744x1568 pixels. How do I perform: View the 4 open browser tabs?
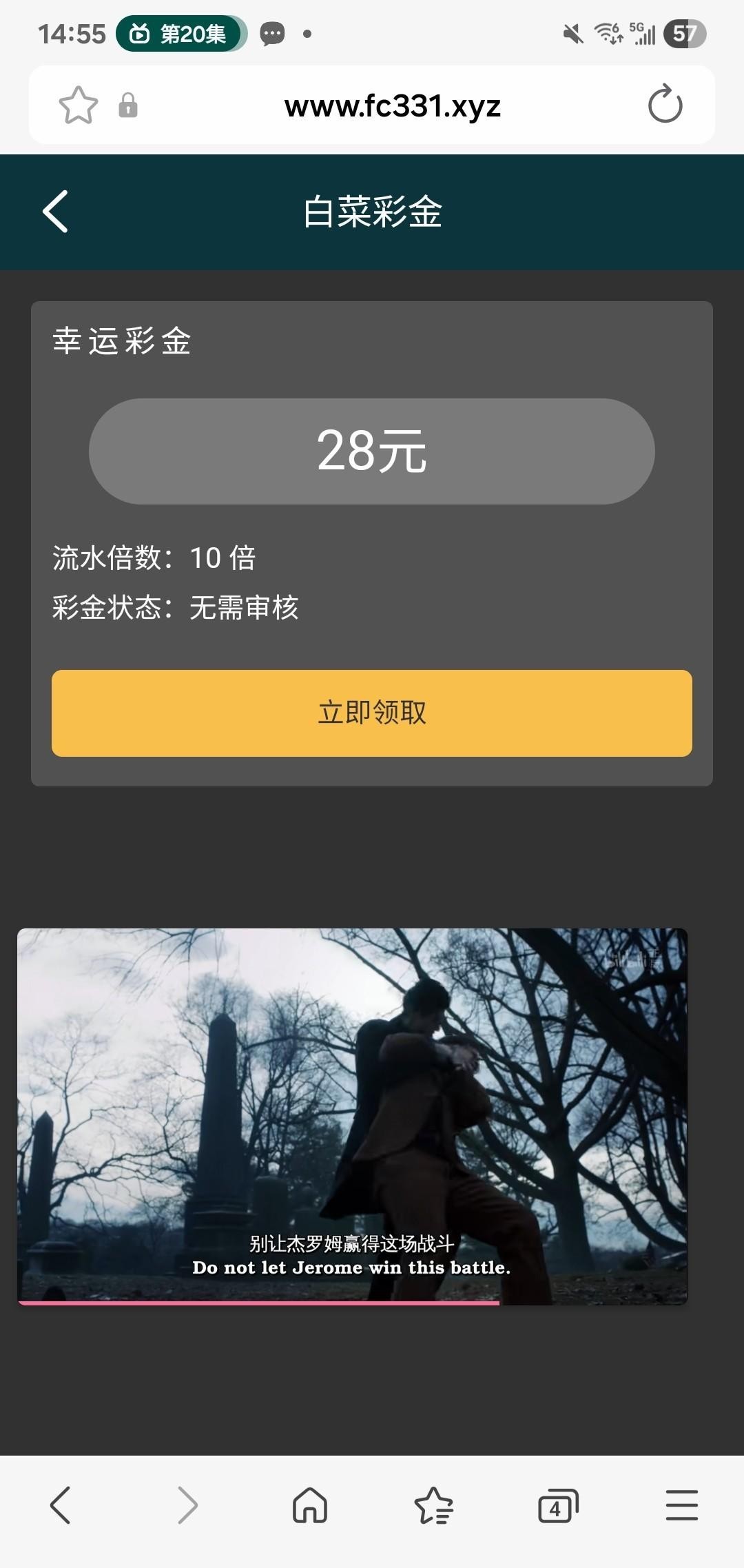557,1505
